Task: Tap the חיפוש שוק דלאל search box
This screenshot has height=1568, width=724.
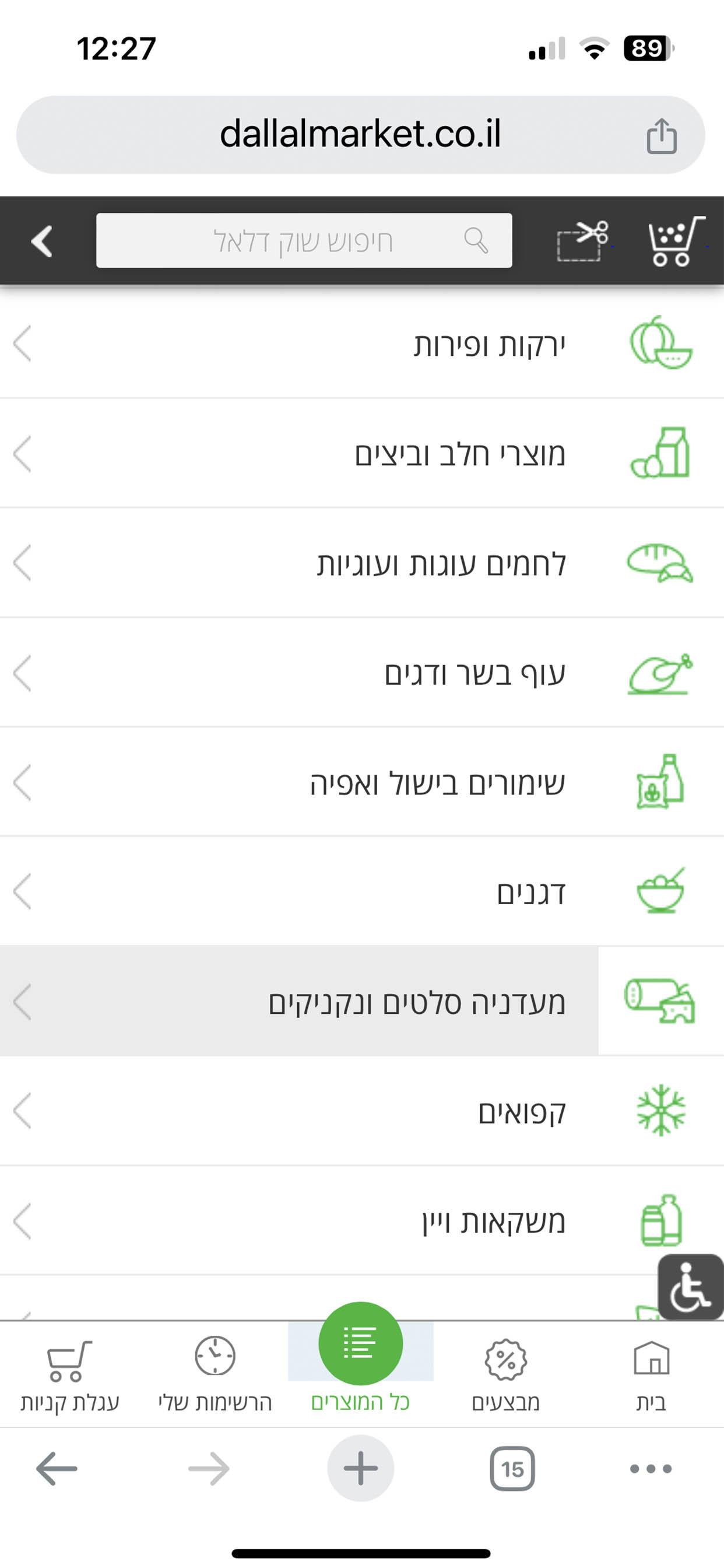Action: tap(304, 241)
